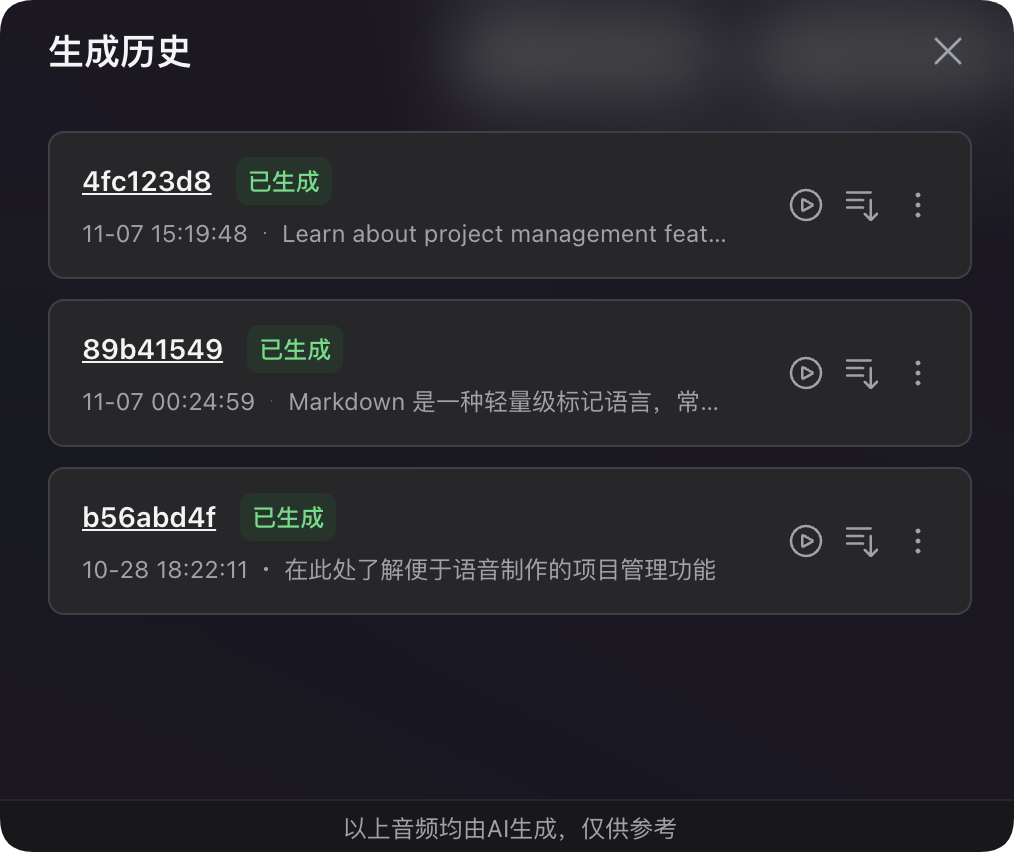Open more options for b56abd4f
Image resolution: width=1014 pixels, height=852 pixels.
917,541
